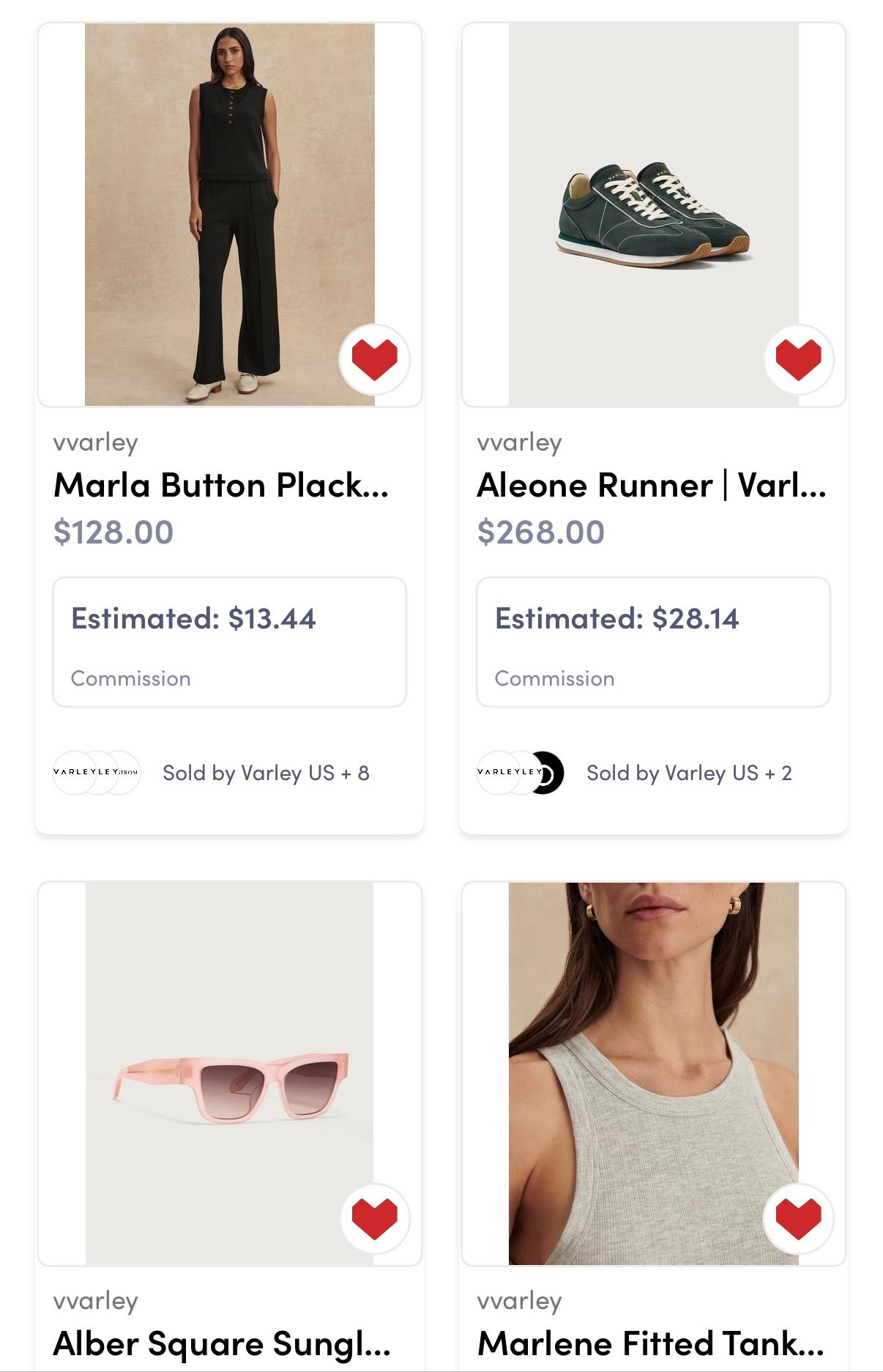Image resolution: width=883 pixels, height=1372 pixels.
Task: Open the Alber Square Sunglasses card
Action: (221, 1343)
